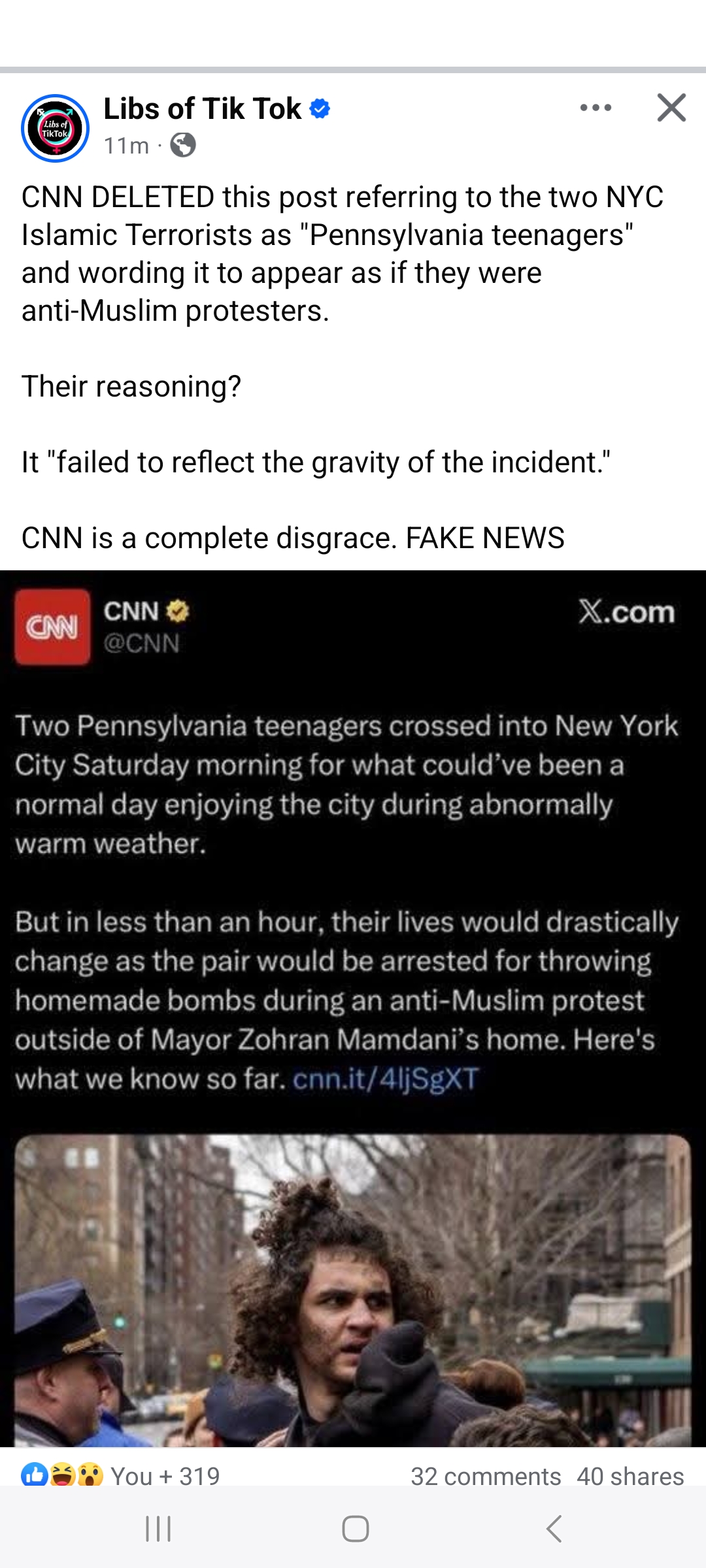
Task: View the 40 shares
Action: tap(630, 1476)
